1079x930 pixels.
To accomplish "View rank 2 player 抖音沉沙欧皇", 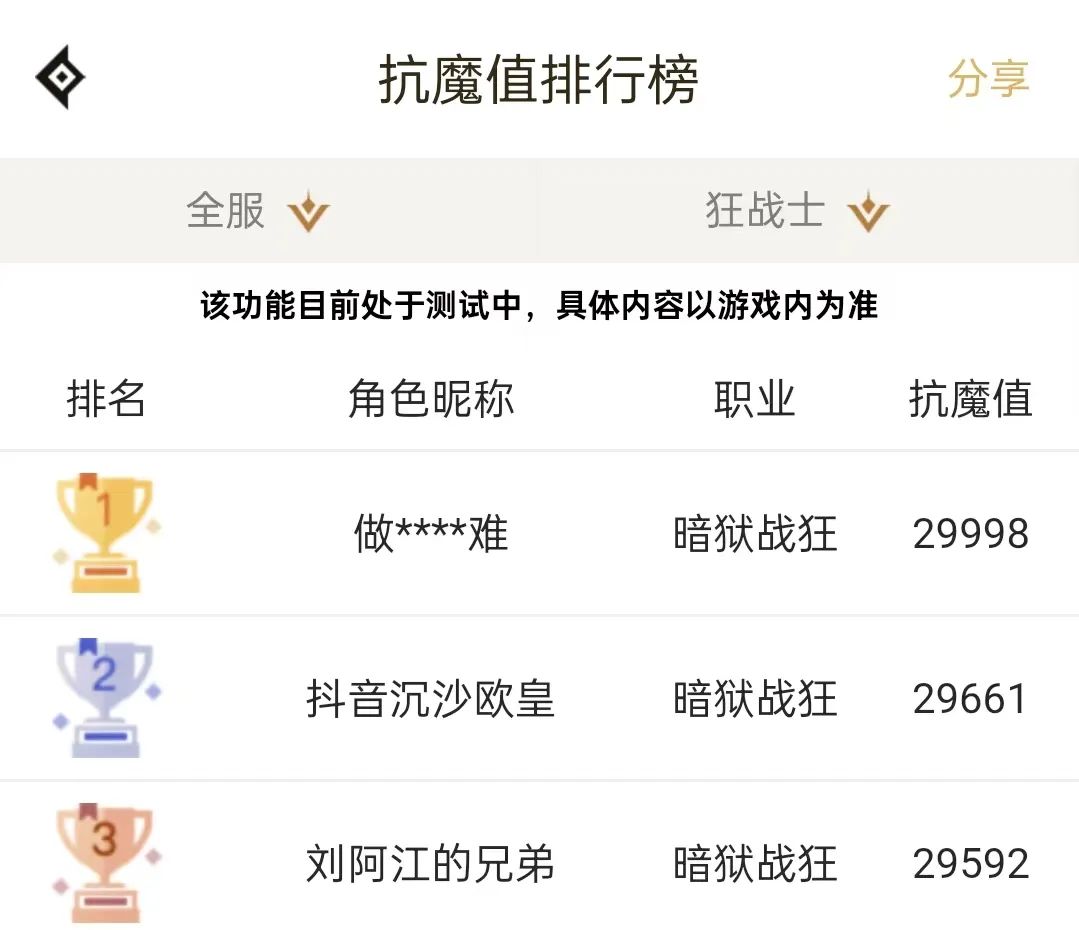I will click(x=431, y=699).
